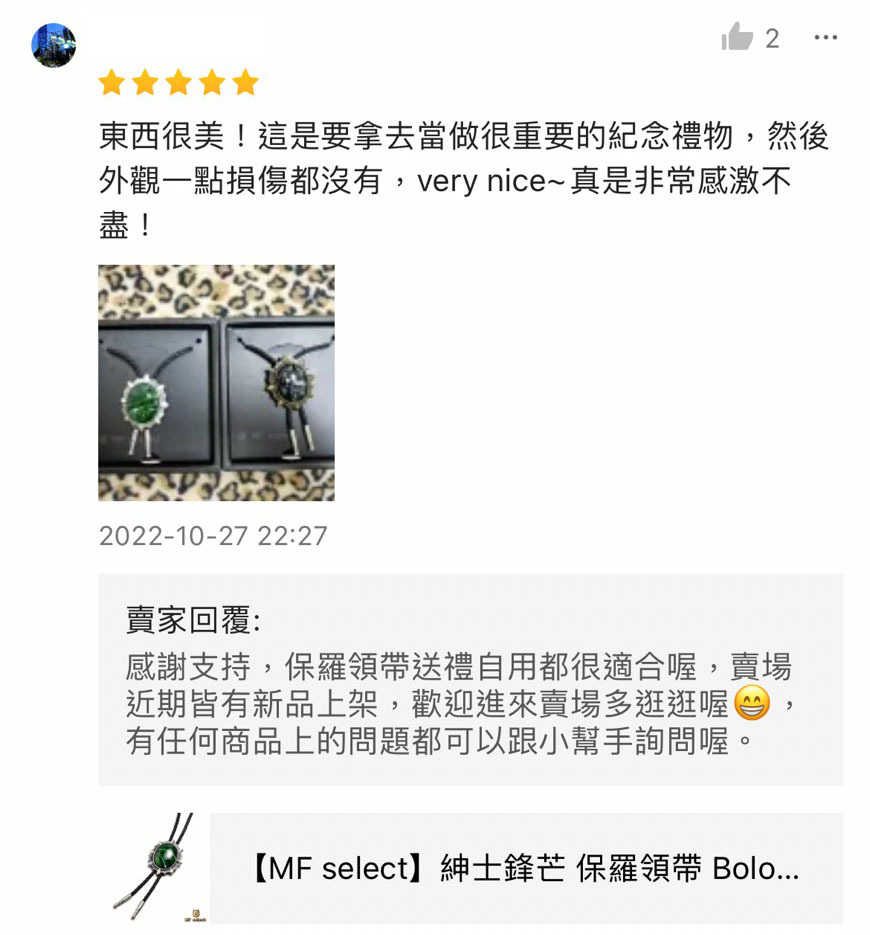Open the MF select bolo tie product card
This screenshot has height=935, width=870.
click(x=470, y=868)
